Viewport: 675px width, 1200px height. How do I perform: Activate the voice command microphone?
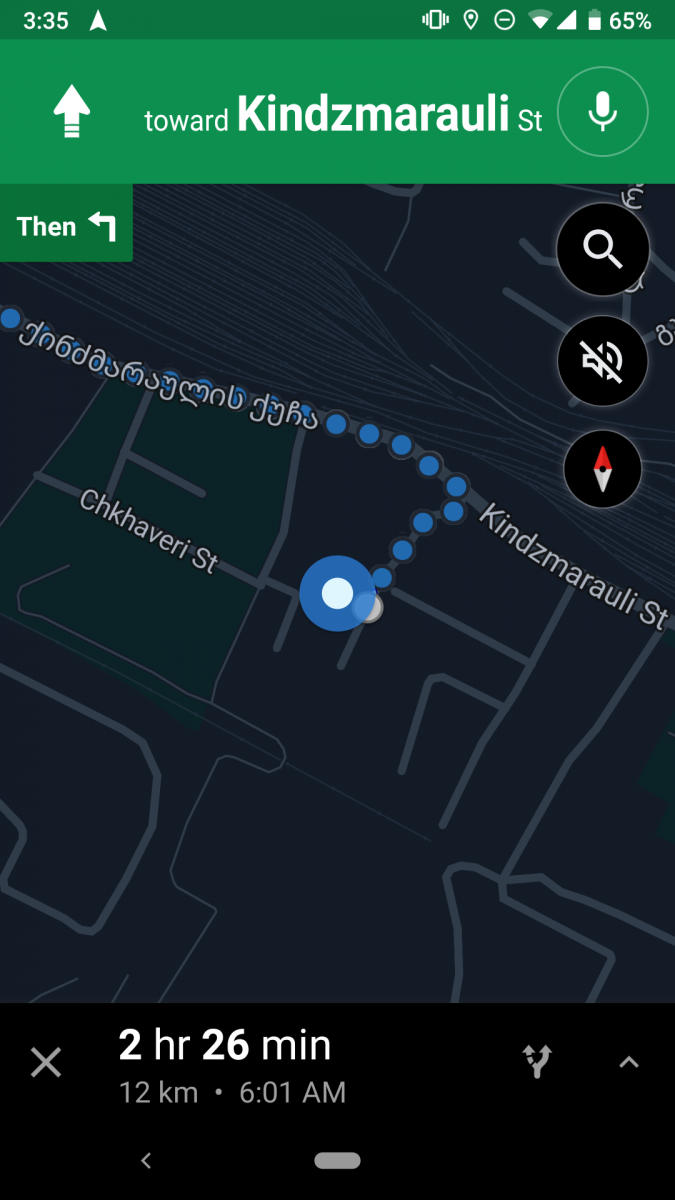602,112
